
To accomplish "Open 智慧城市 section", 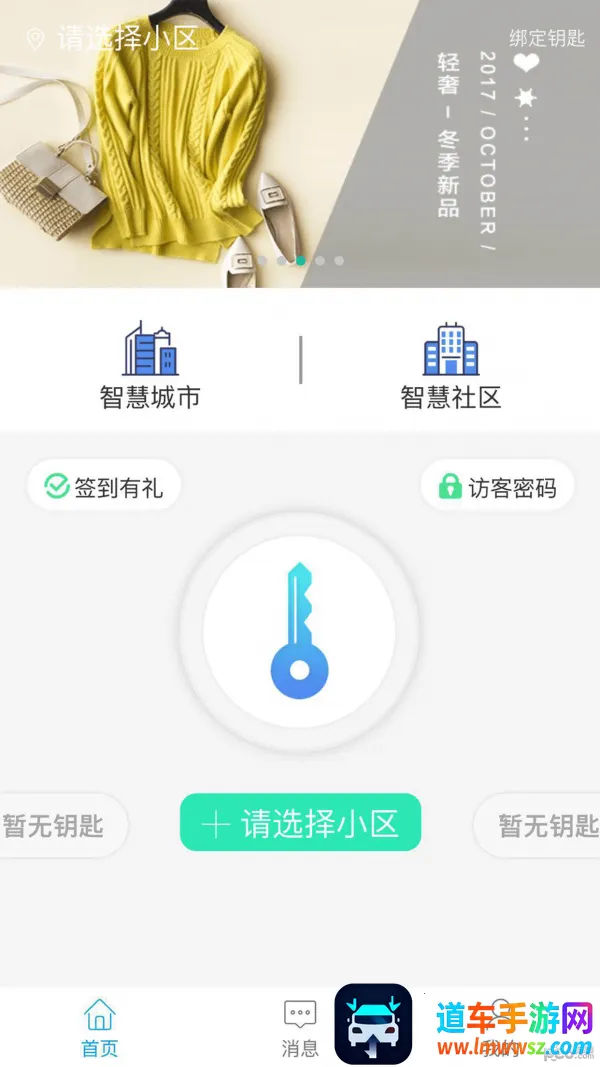I will [x=150, y=366].
